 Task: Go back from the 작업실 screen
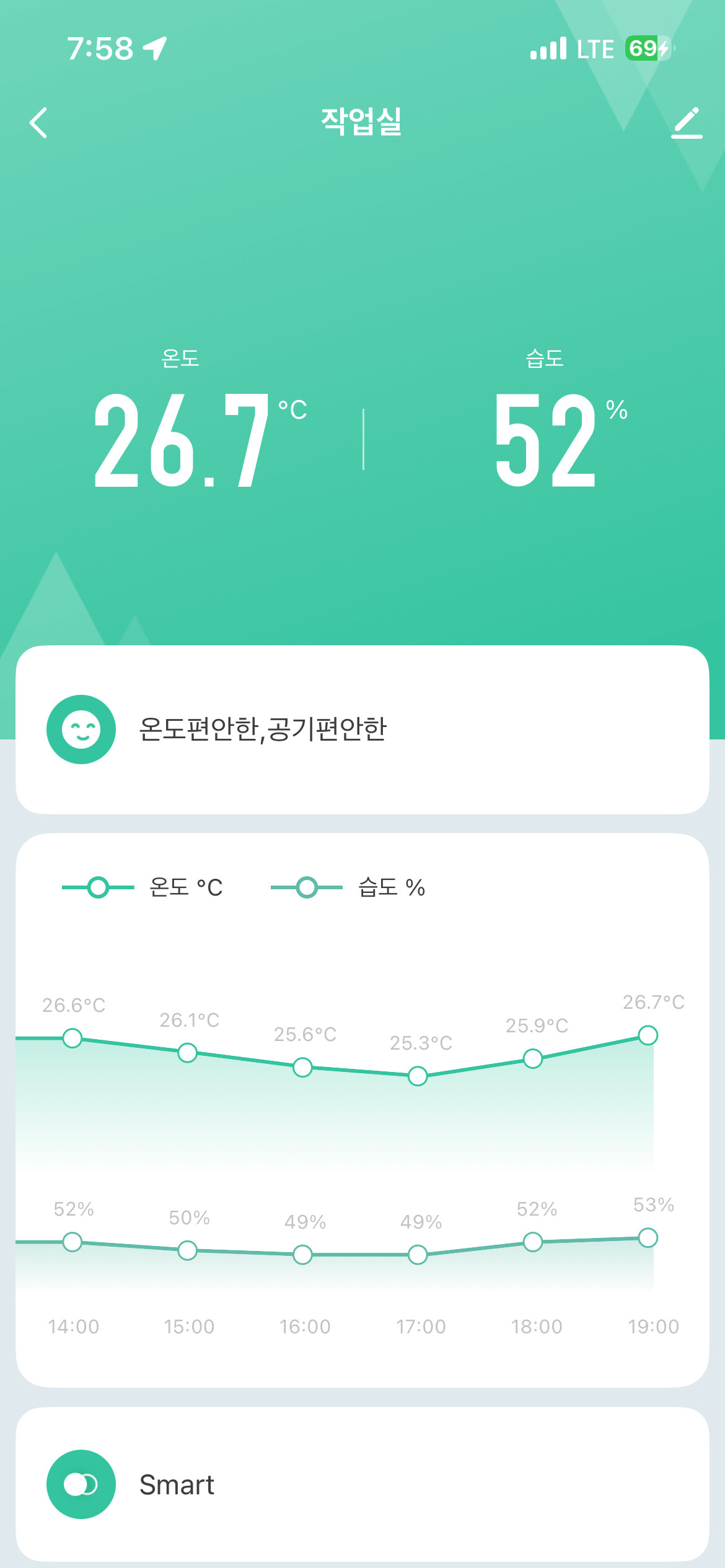38,122
